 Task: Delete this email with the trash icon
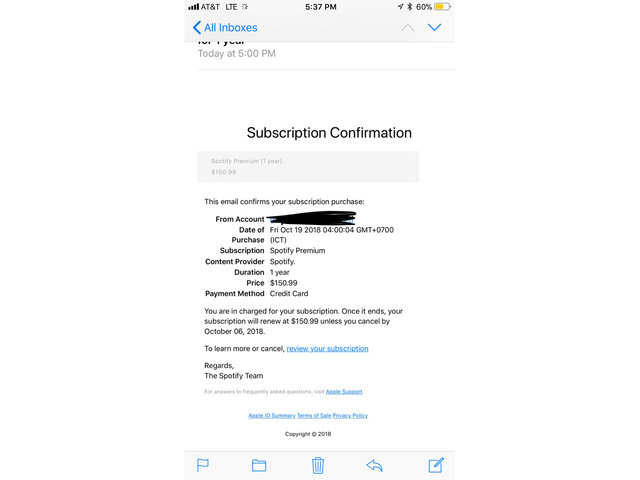tap(318, 465)
